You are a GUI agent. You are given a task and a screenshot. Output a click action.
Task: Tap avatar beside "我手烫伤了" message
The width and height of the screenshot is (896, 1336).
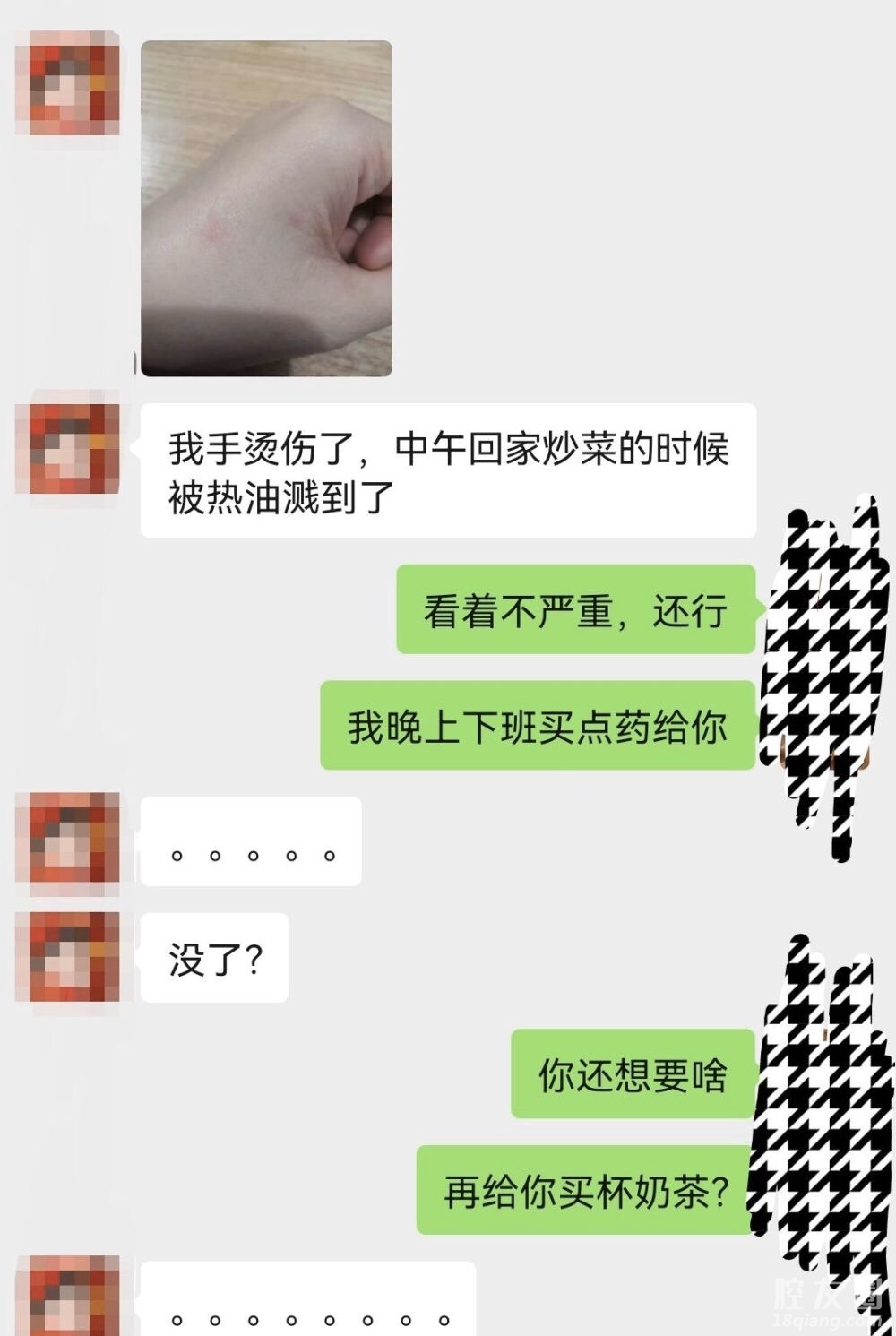(x=68, y=447)
